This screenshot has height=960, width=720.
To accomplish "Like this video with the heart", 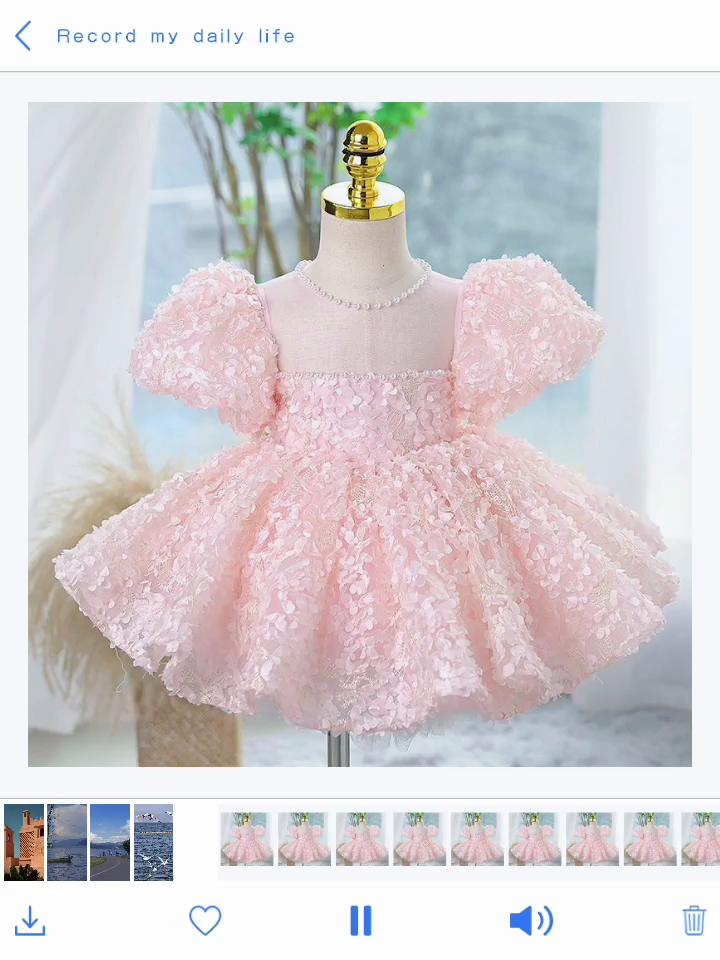I will (x=205, y=920).
